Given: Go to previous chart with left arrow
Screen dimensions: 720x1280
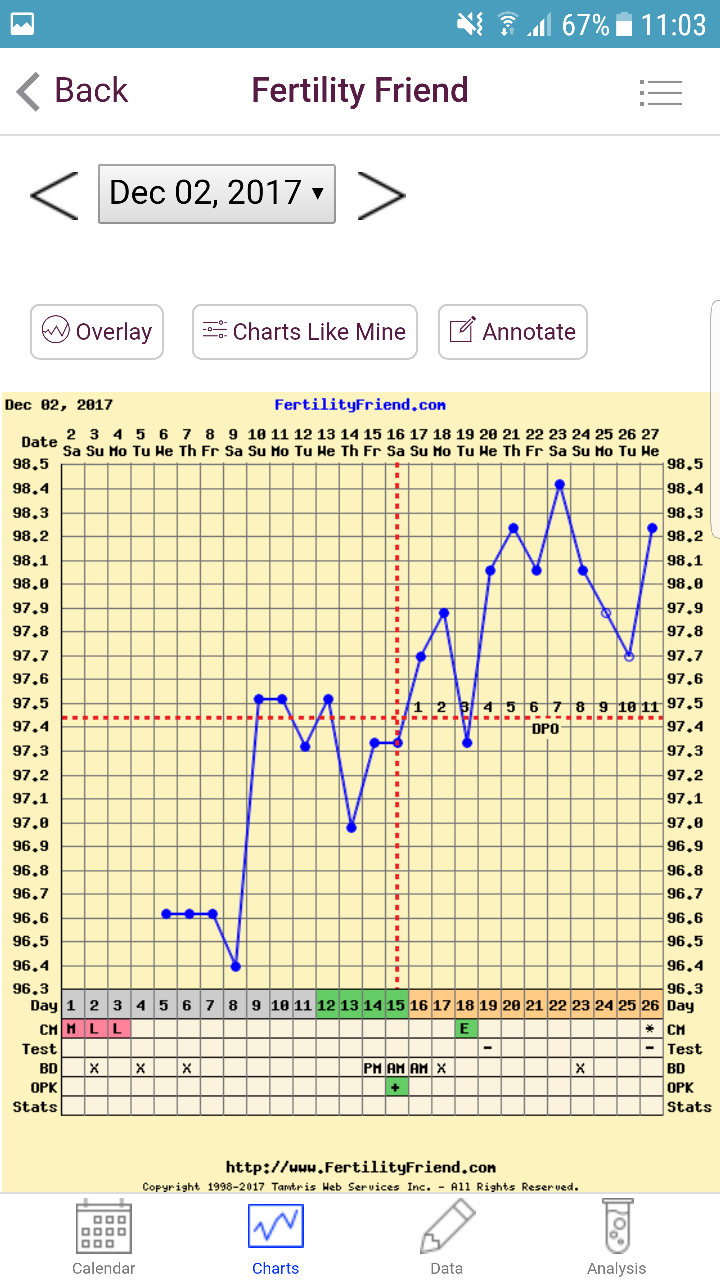Looking at the screenshot, I should pyautogui.click(x=53, y=194).
